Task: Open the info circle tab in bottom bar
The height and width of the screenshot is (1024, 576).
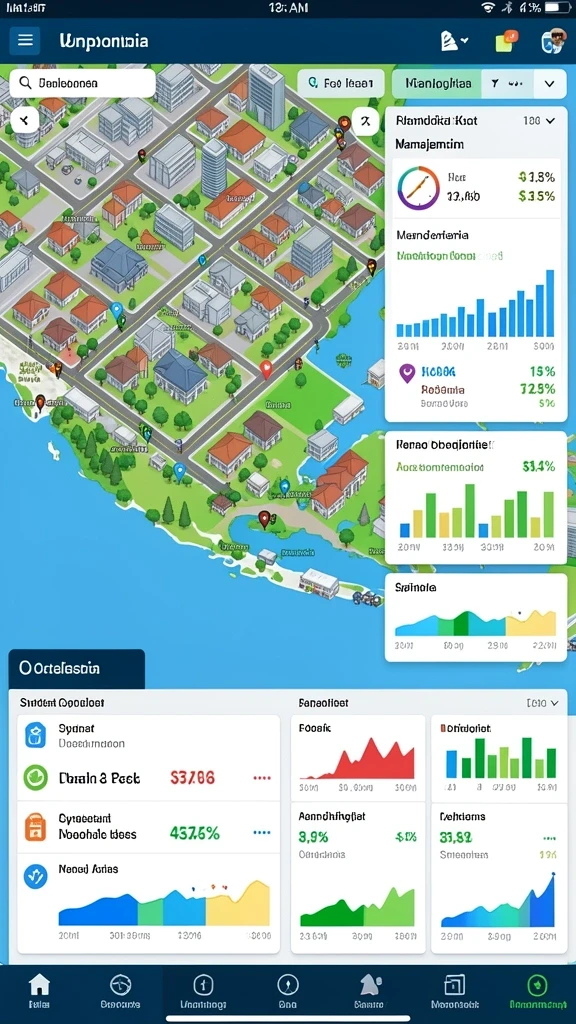Action: 203,991
